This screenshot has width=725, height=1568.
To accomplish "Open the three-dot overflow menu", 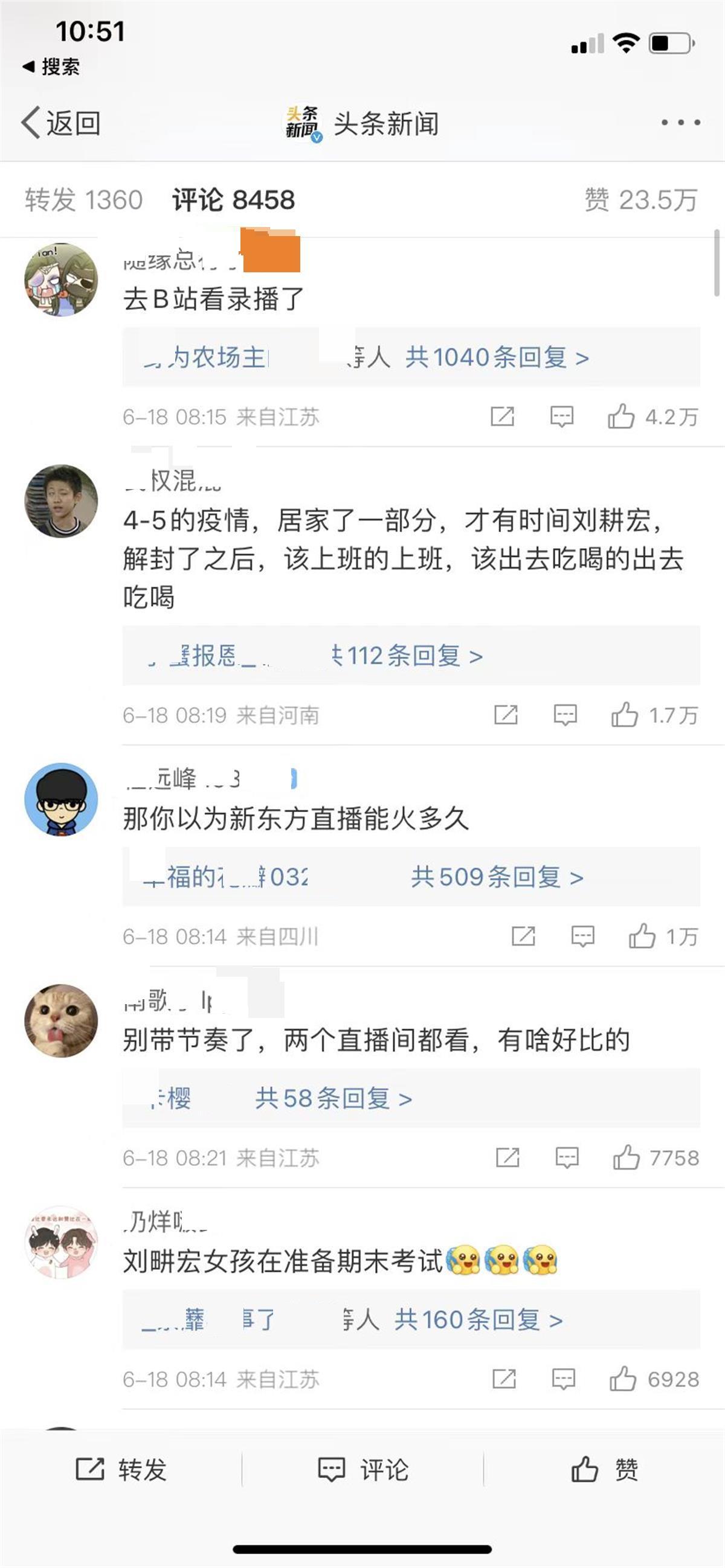I will (x=680, y=123).
